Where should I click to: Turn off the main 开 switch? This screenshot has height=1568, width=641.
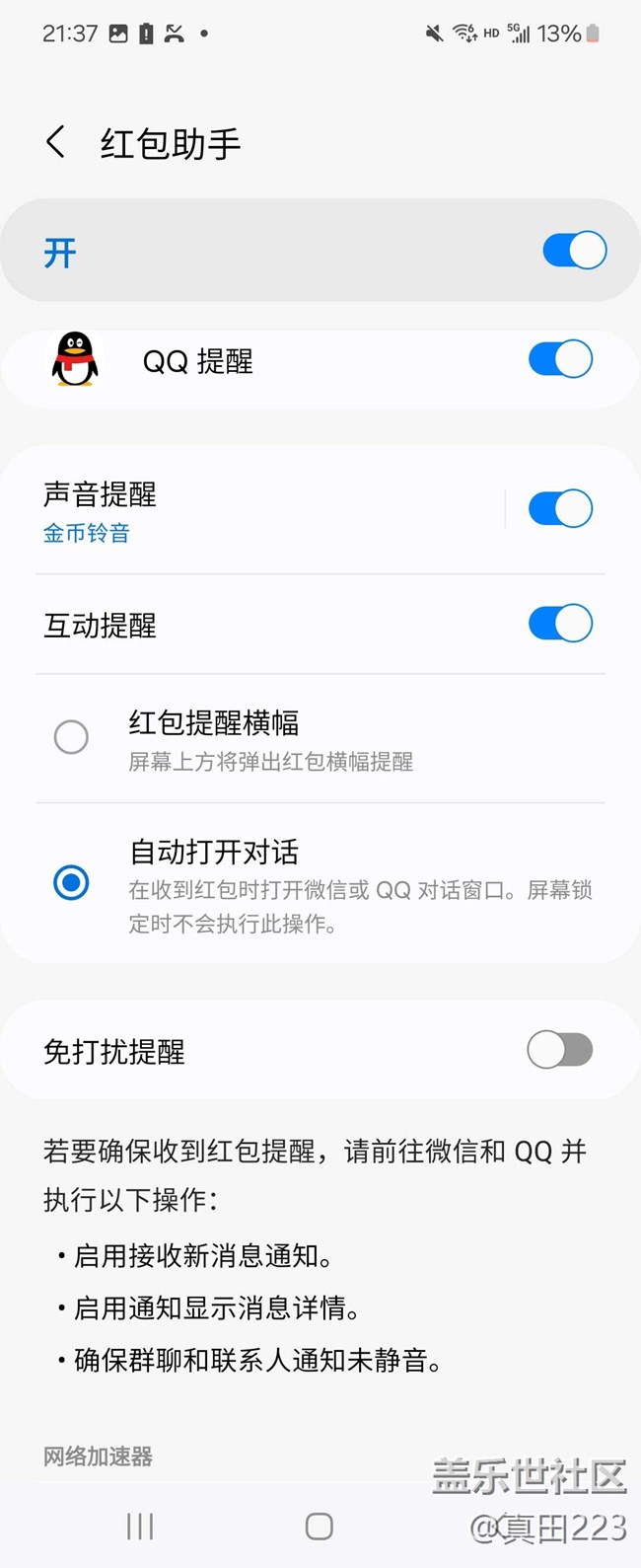point(574,251)
